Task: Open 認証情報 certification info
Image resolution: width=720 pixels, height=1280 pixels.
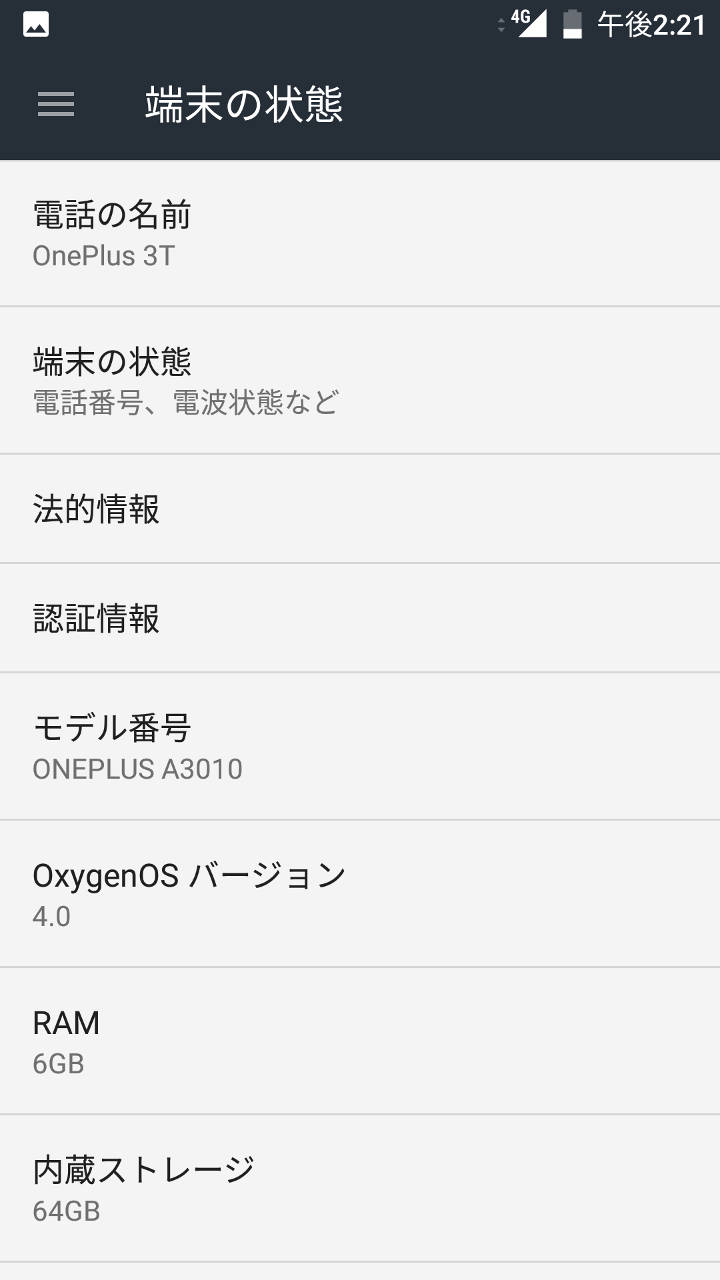Action: click(360, 618)
